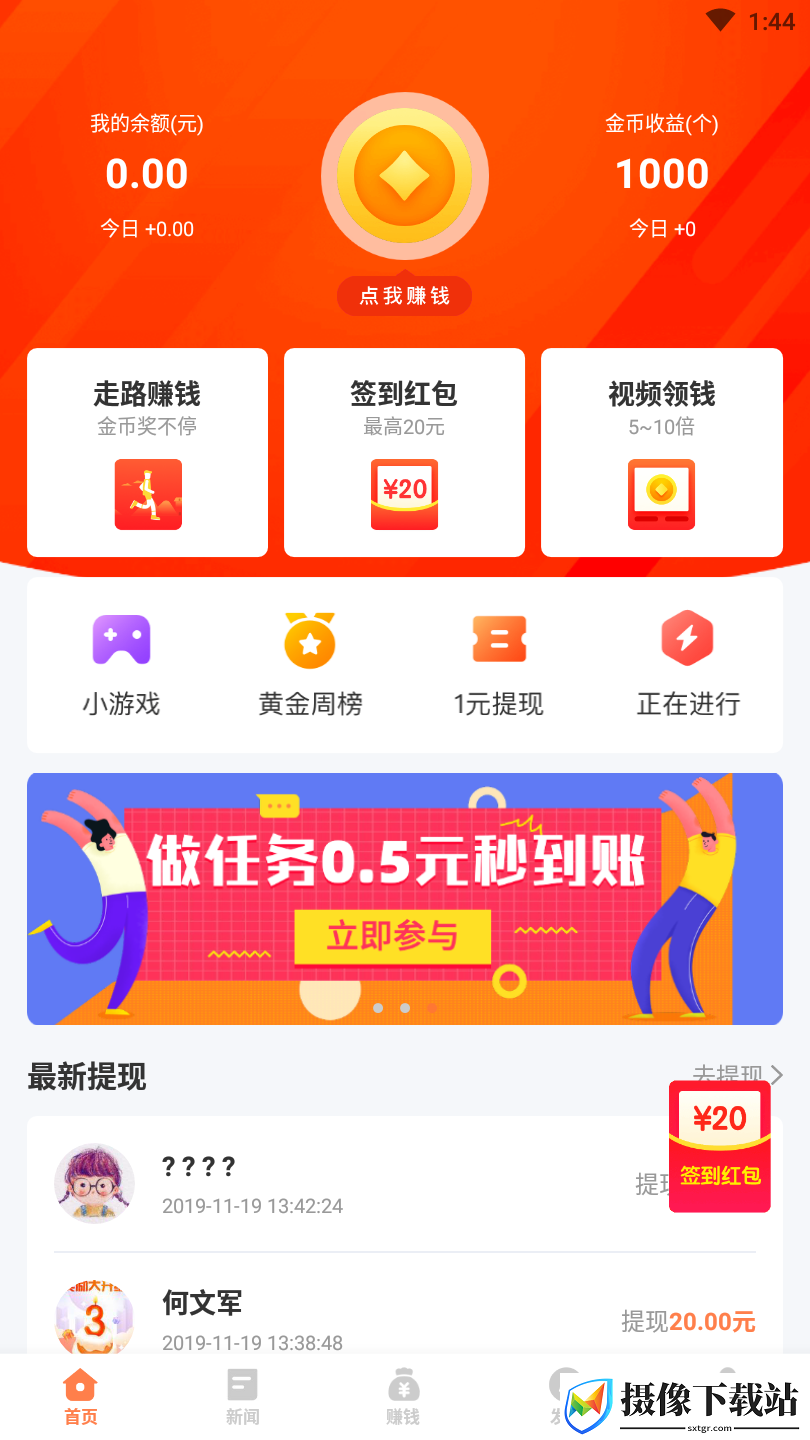
Task: Tap the floating 签到红包 red packet
Action: 720,1146
